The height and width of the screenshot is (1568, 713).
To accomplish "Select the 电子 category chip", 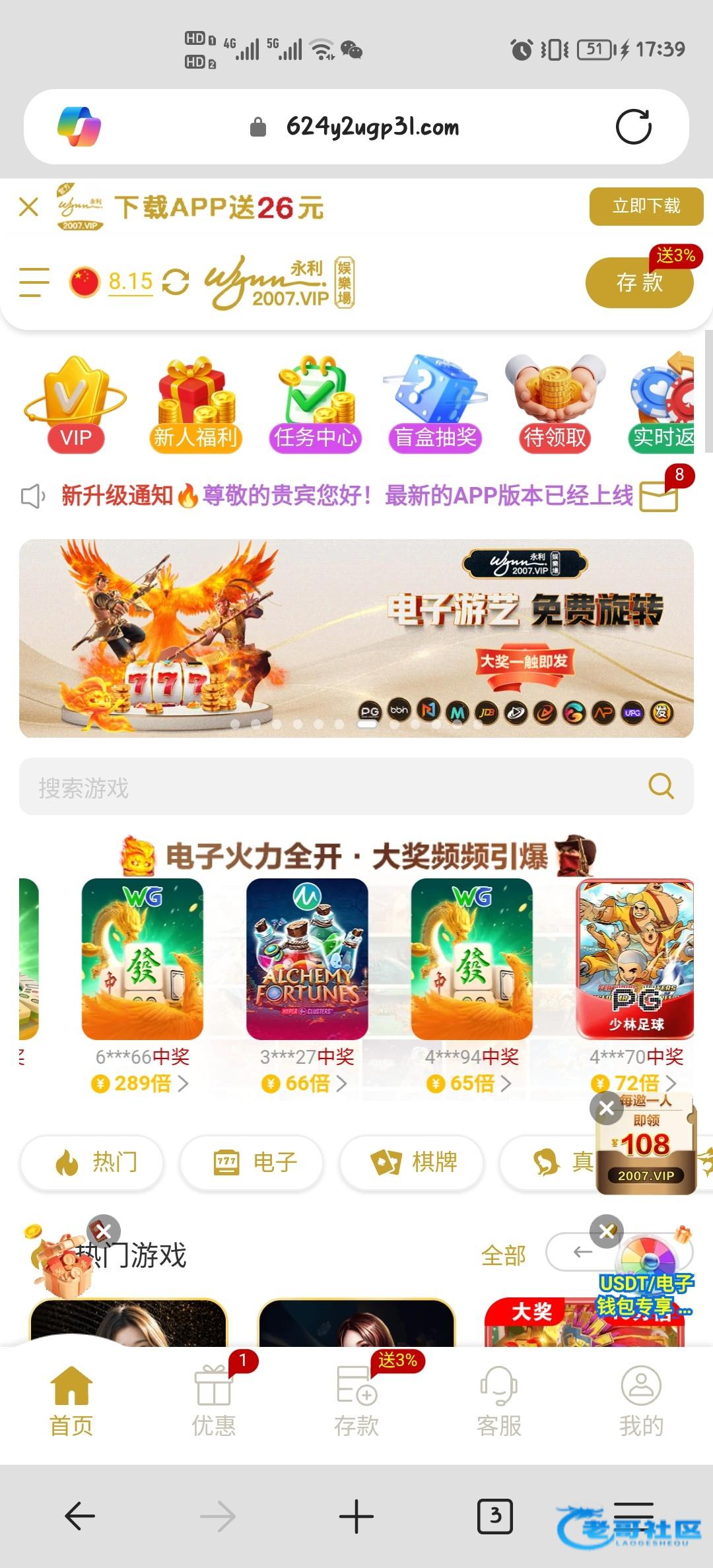I will [252, 1161].
